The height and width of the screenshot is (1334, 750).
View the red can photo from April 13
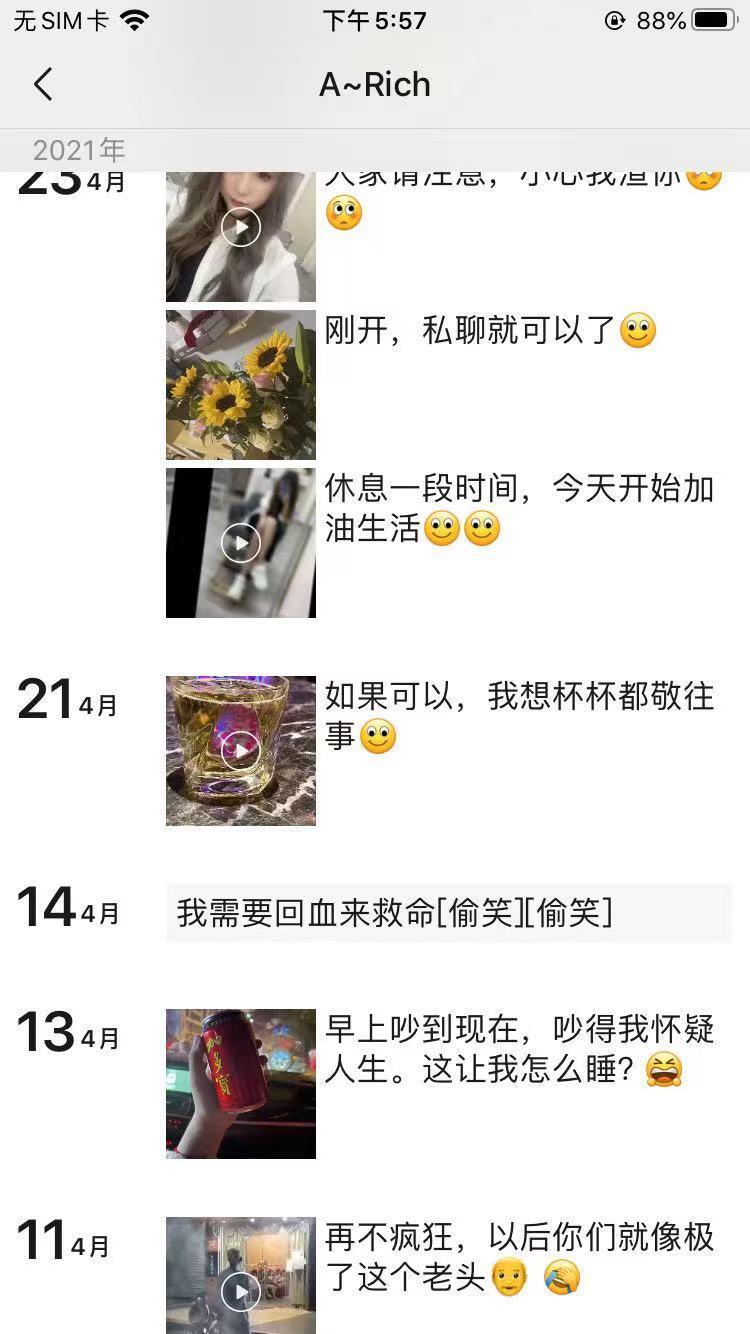point(240,1083)
